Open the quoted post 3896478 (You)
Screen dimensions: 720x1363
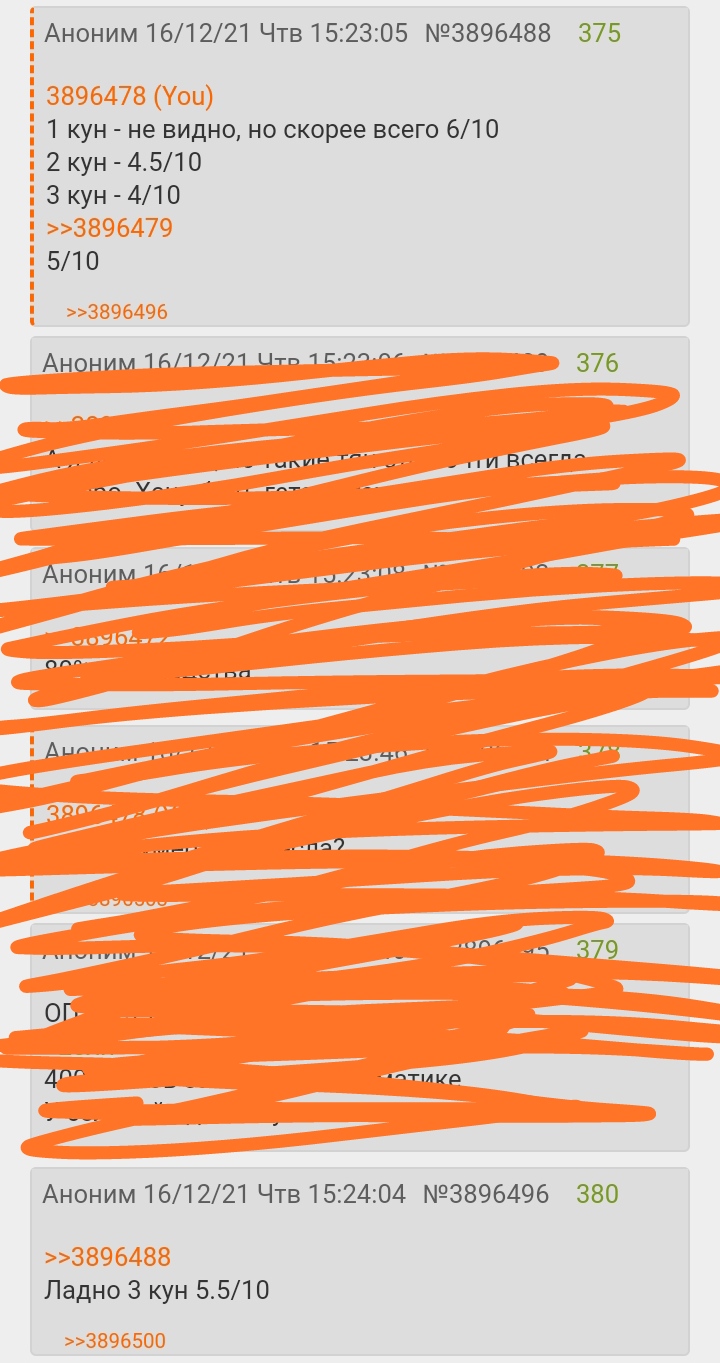[x=130, y=96]
